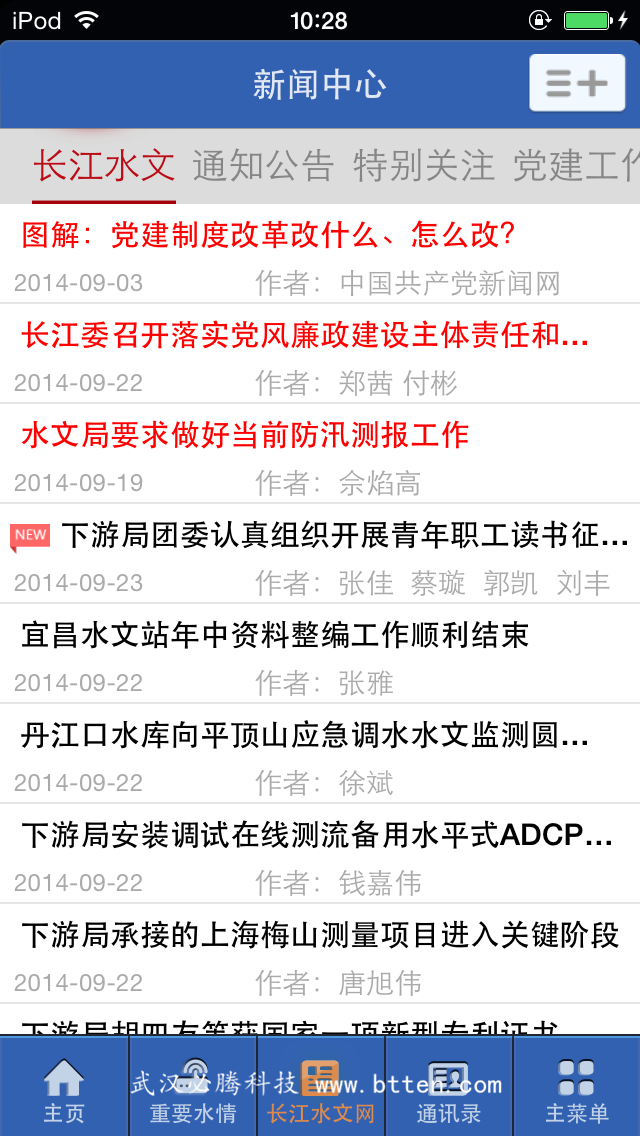640x1136 pixels.
Task: View 丹江口水库向平顶山应急调水水文监测 article
Action: click(320, 753)
